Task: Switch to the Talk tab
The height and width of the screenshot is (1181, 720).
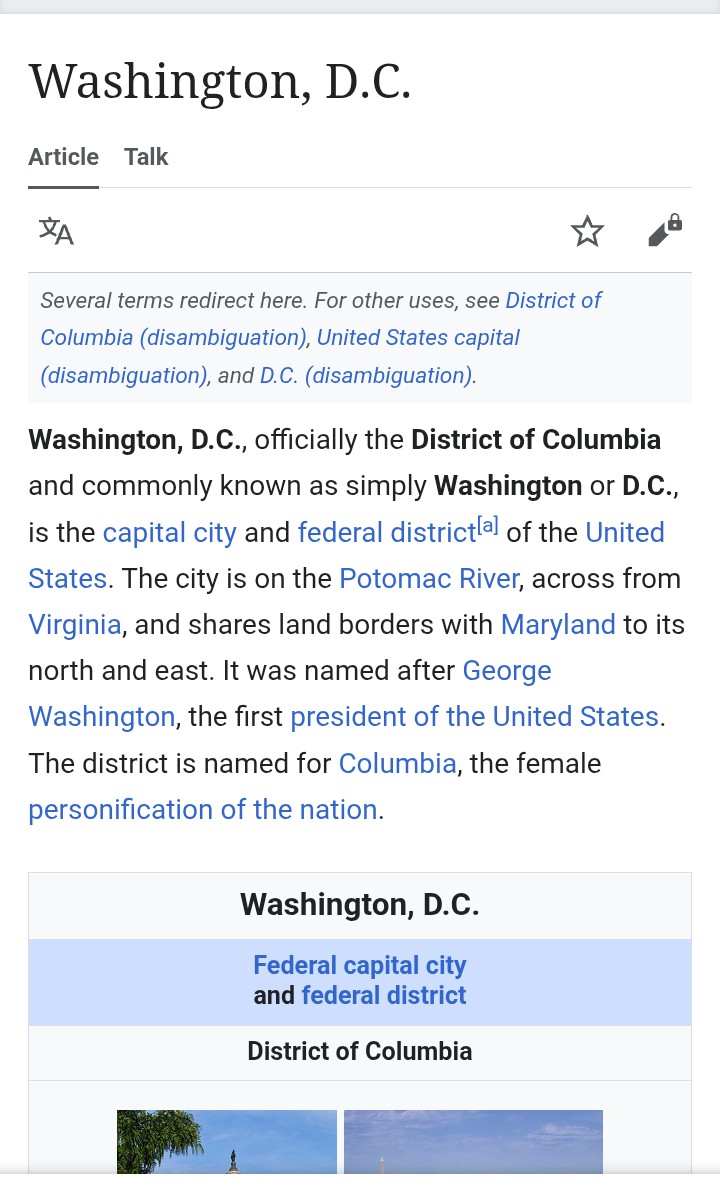Action: [146, 157]
